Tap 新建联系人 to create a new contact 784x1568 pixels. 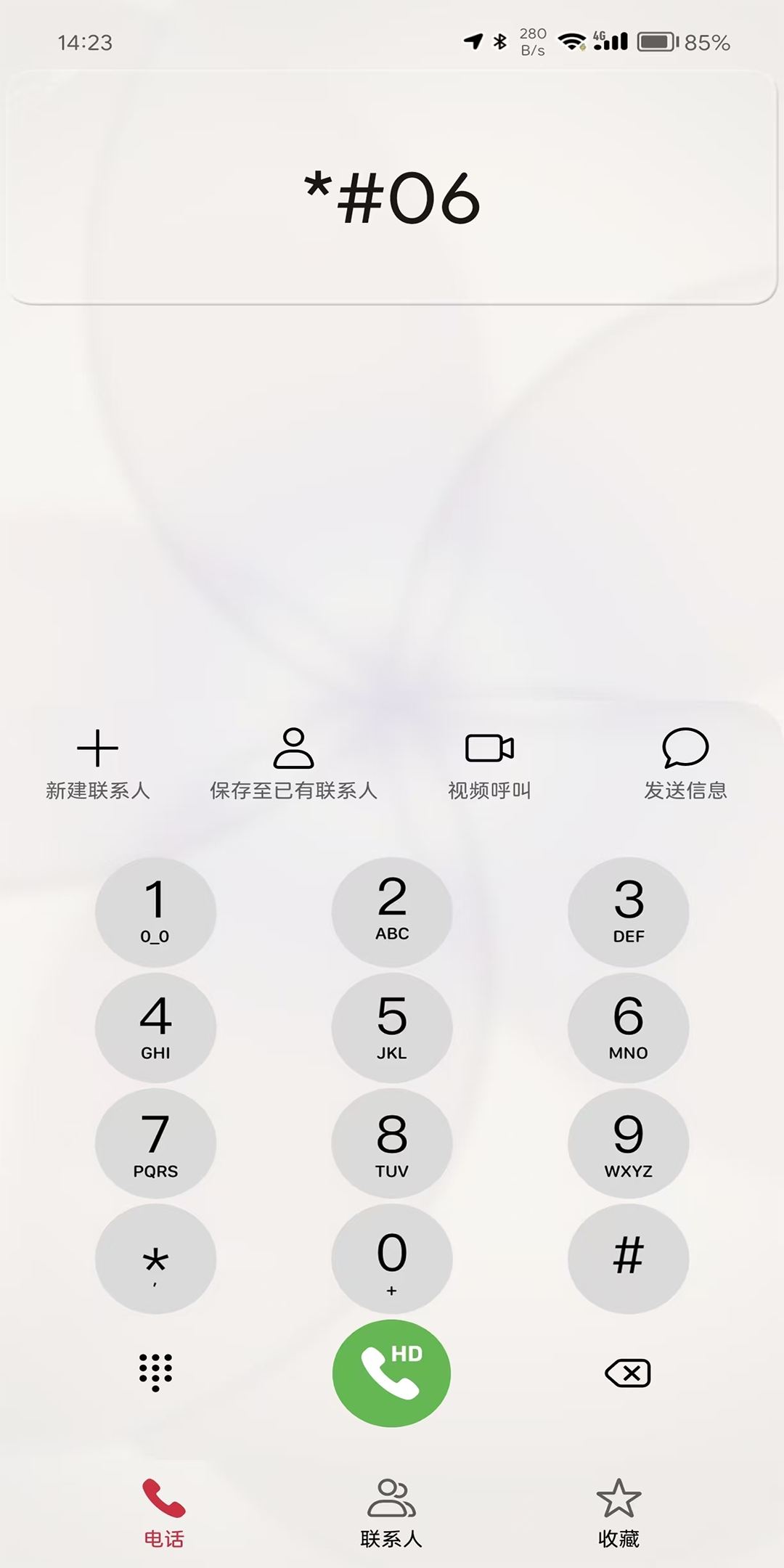(97, 764)
